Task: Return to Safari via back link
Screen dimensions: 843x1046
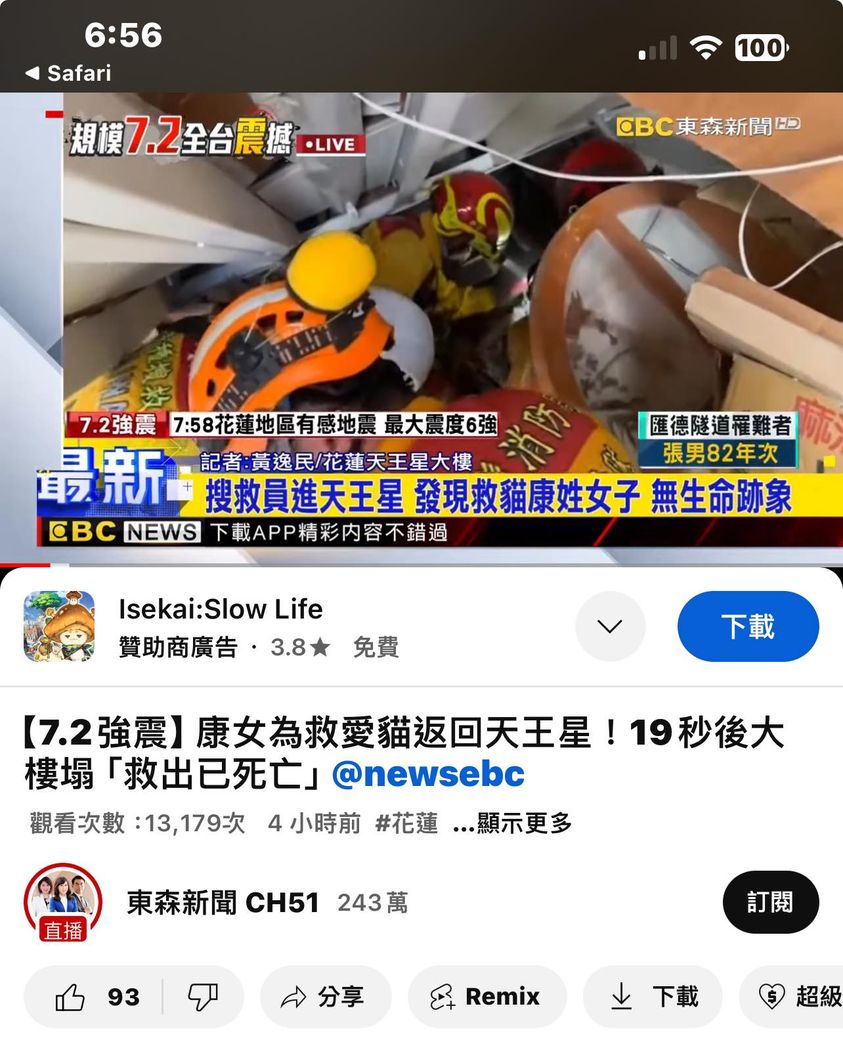Action: pos(68,73)
